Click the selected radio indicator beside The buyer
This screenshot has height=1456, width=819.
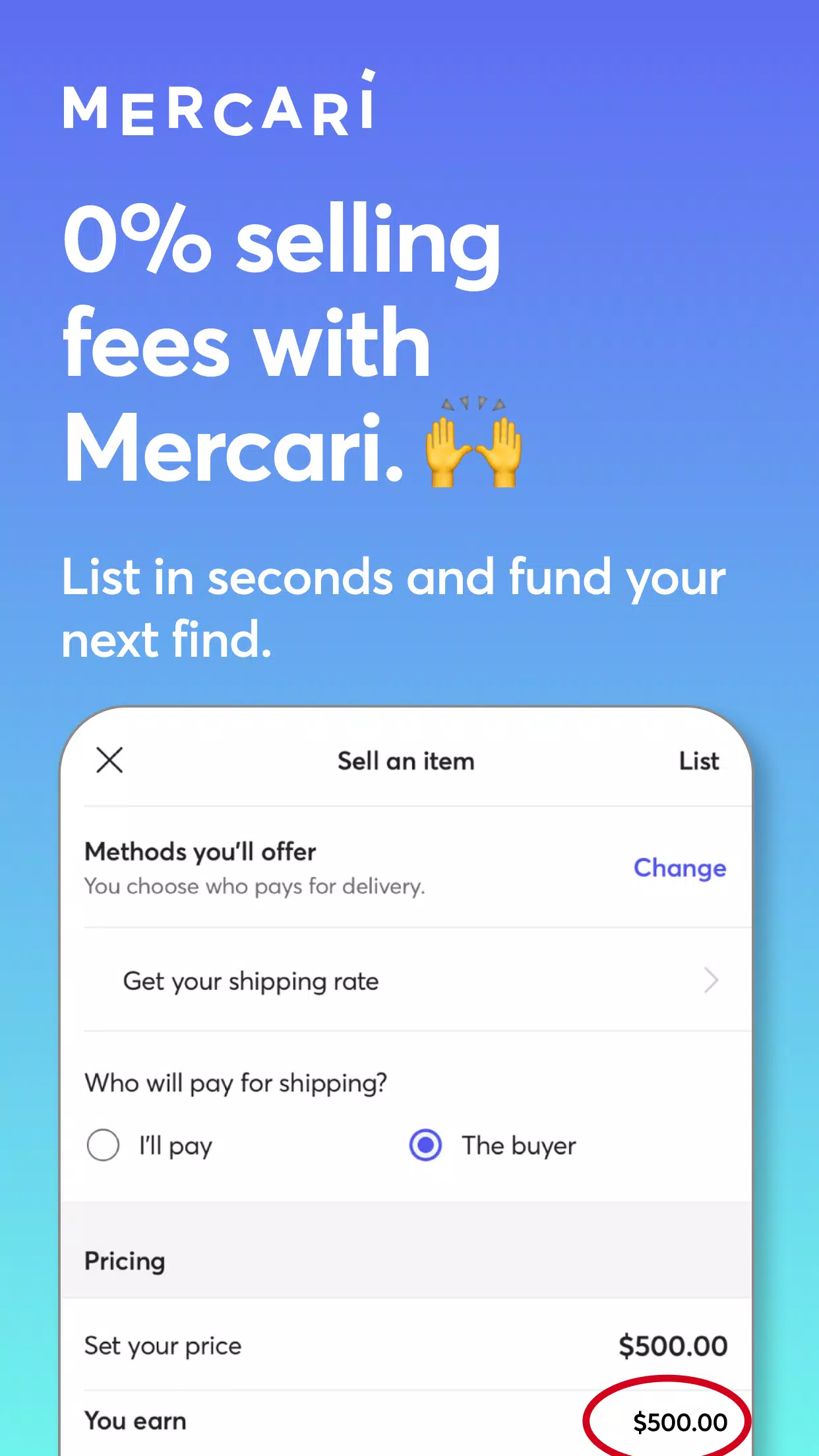point(425,1145)
